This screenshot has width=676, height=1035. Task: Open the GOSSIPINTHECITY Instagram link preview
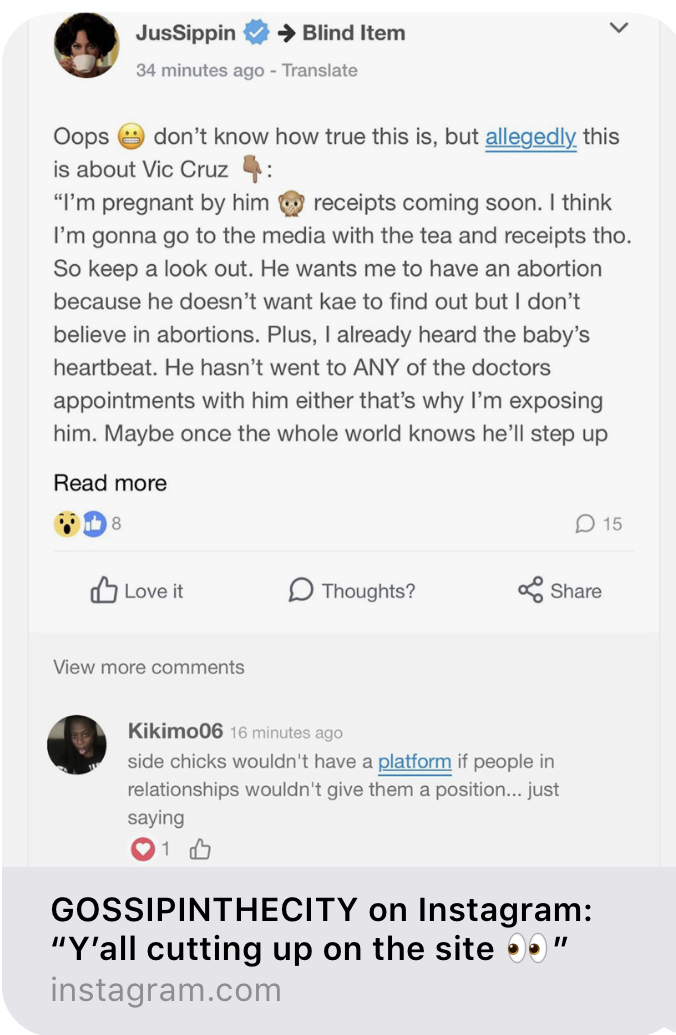338,949
